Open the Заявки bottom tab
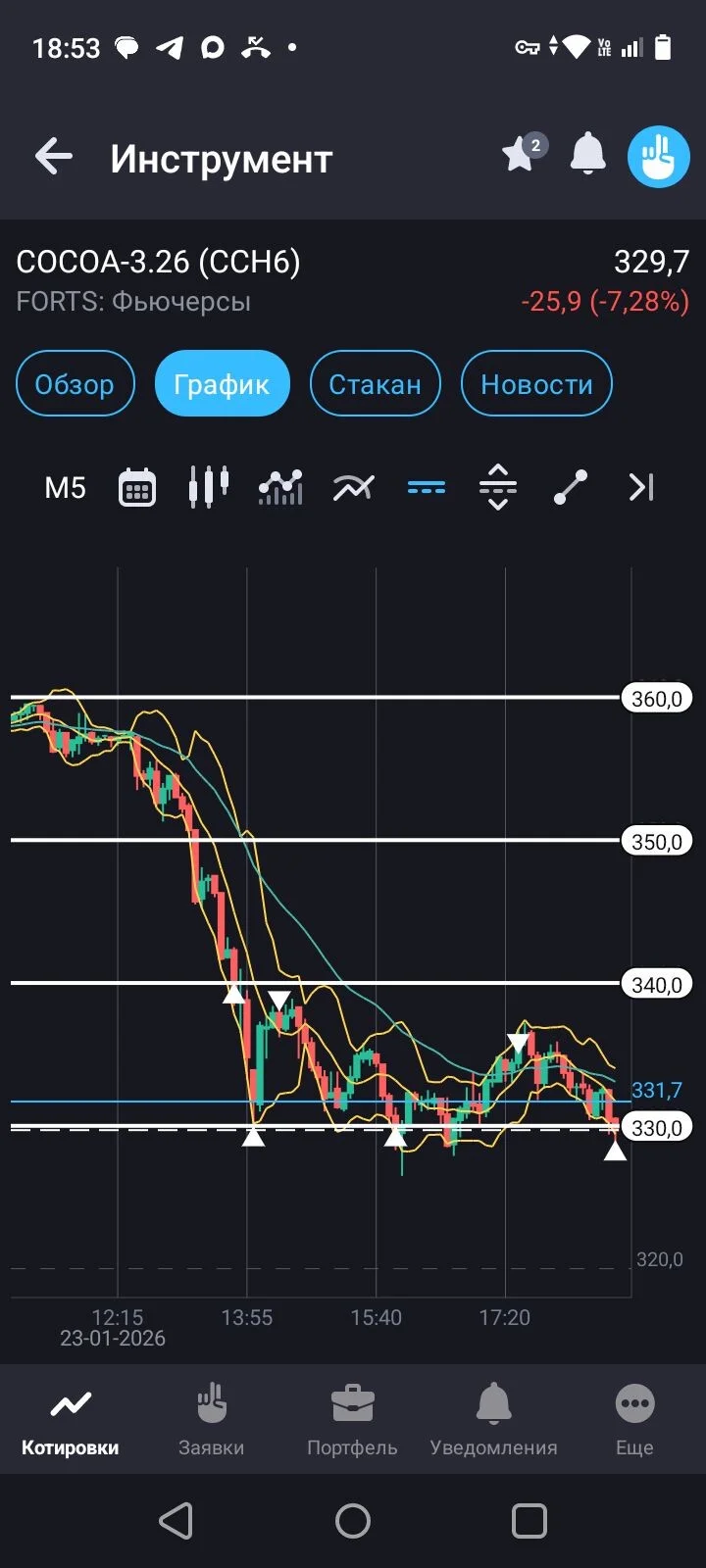 pyautogui.click(x=211, y=1418)
